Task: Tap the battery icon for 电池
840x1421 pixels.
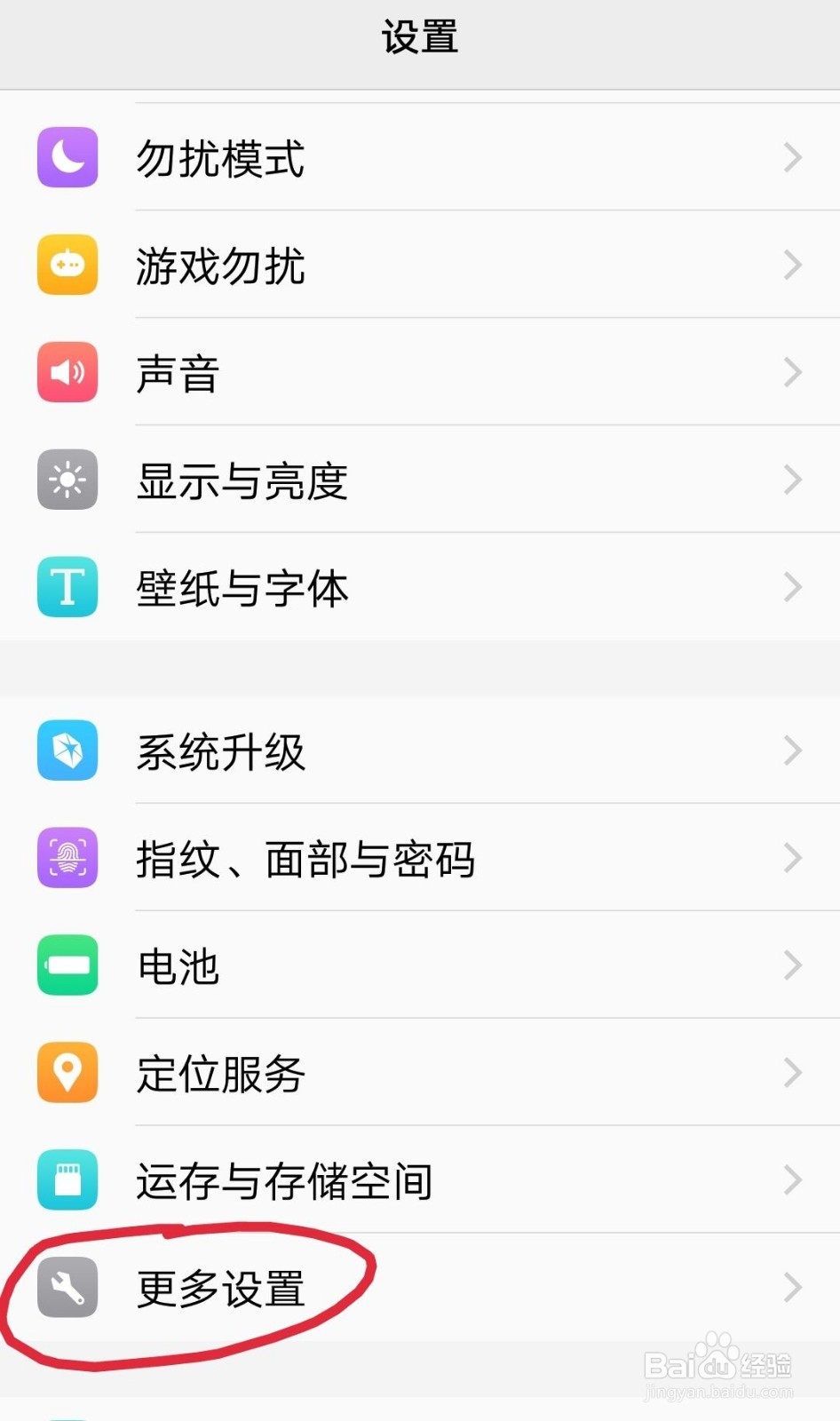Action: [67, 965]
